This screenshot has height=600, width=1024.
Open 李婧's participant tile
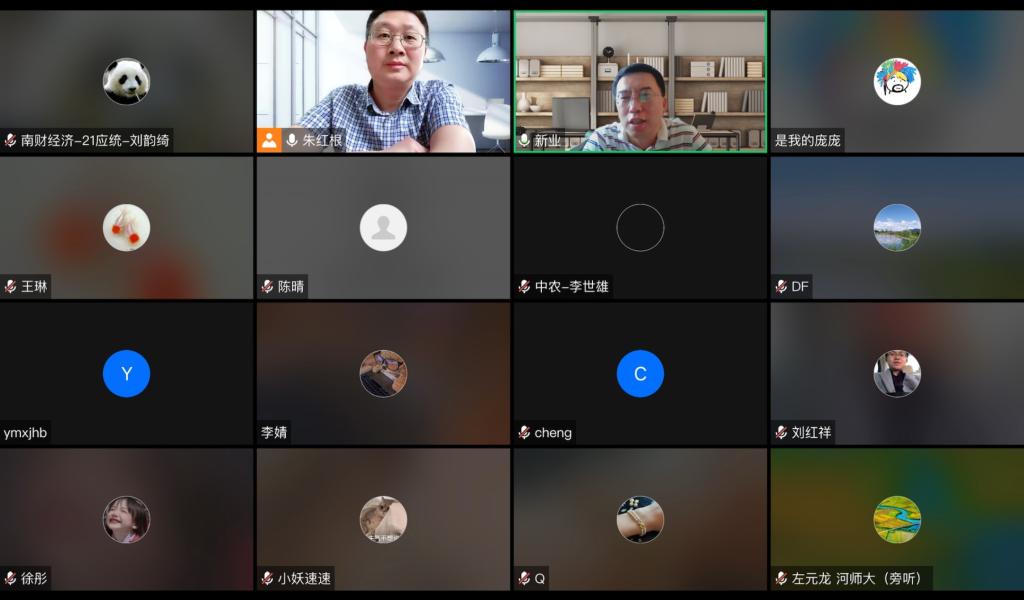[383, 373]
